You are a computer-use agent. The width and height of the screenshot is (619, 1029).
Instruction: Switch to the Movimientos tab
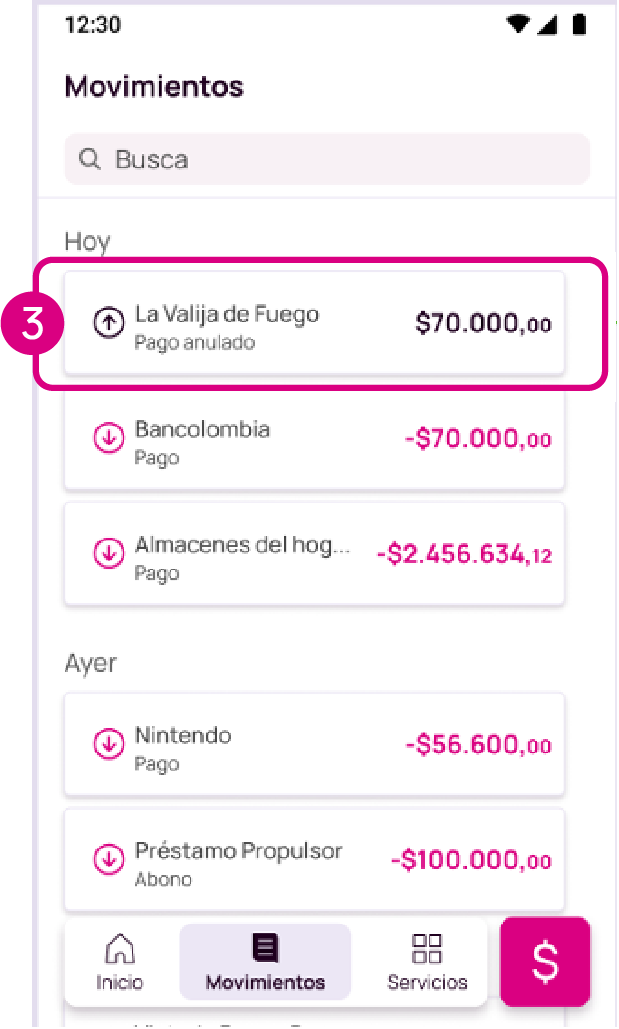[265, 962]
